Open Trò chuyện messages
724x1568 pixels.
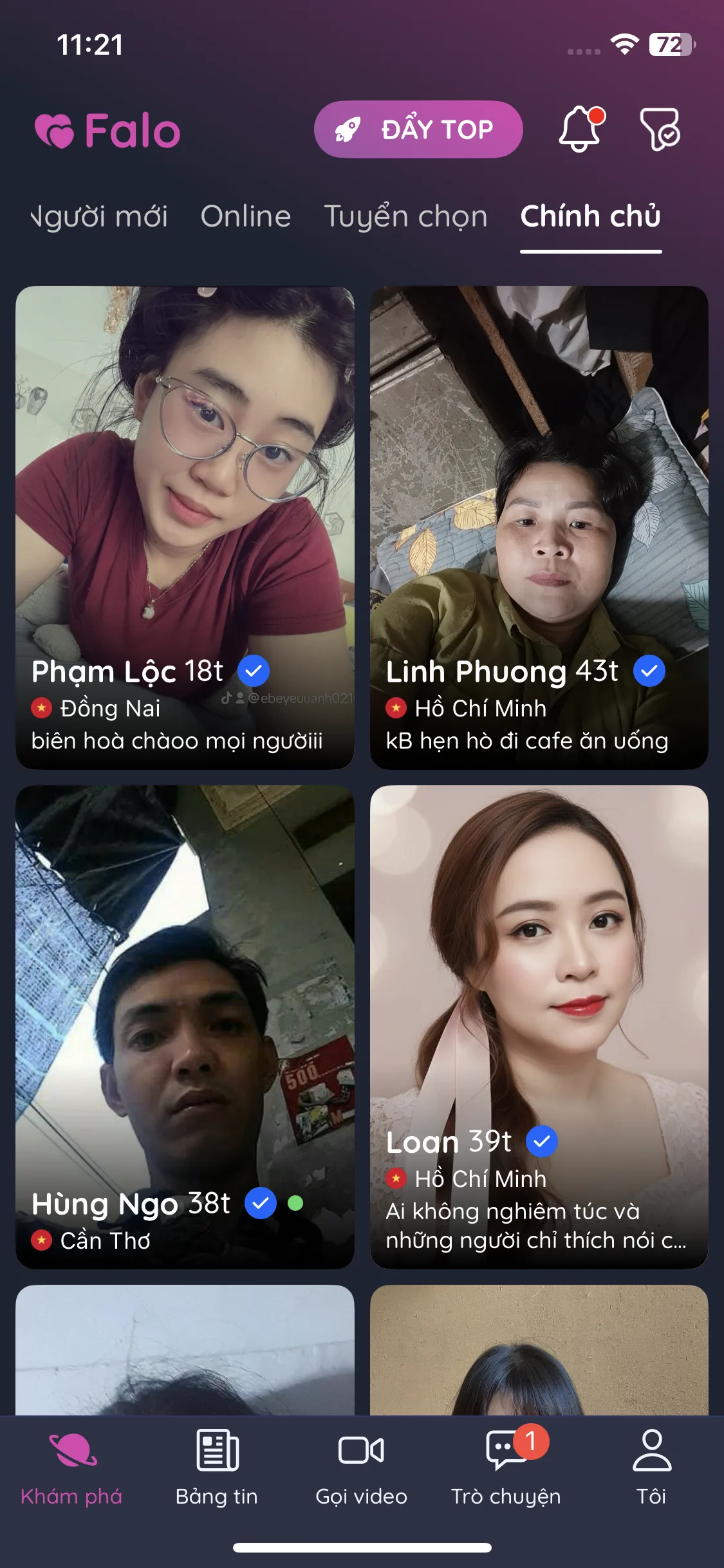(x=506, y=1468)
